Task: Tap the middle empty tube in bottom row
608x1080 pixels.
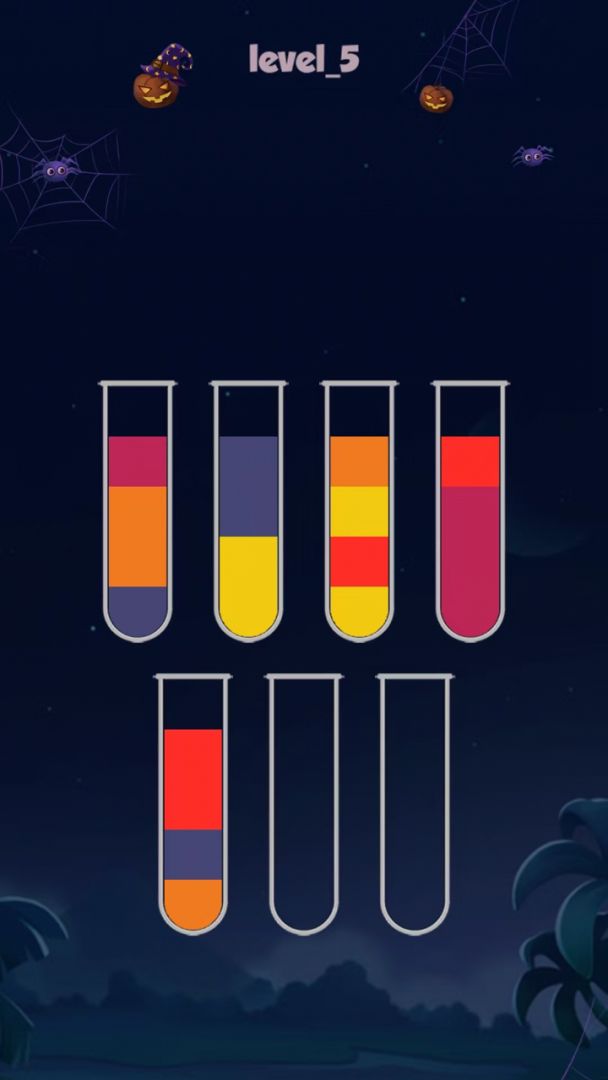Action: click(x=304, y=803)
